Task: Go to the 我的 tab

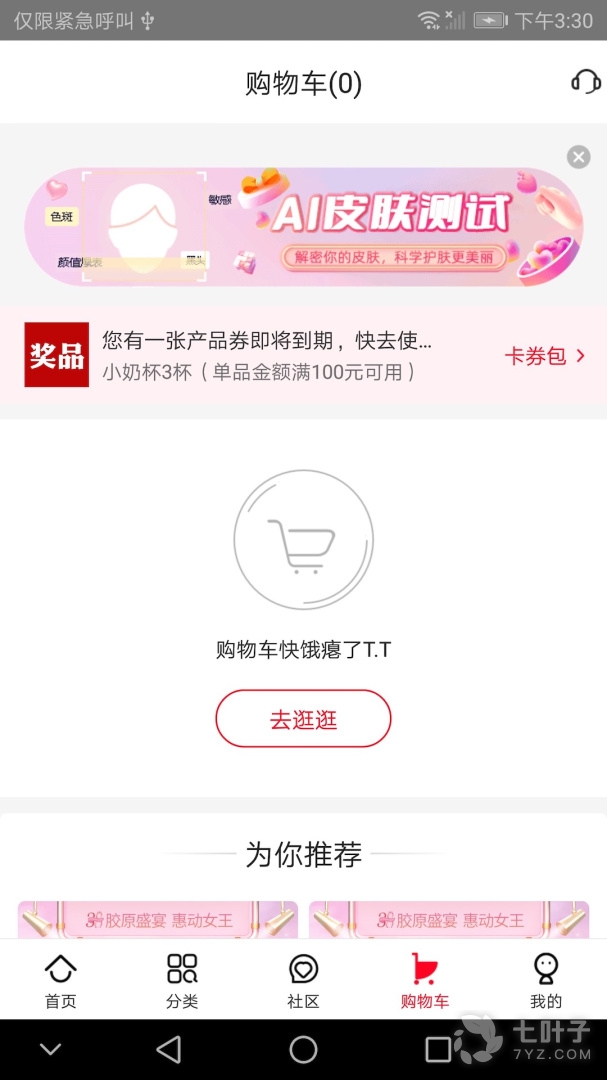Action: 546,980
